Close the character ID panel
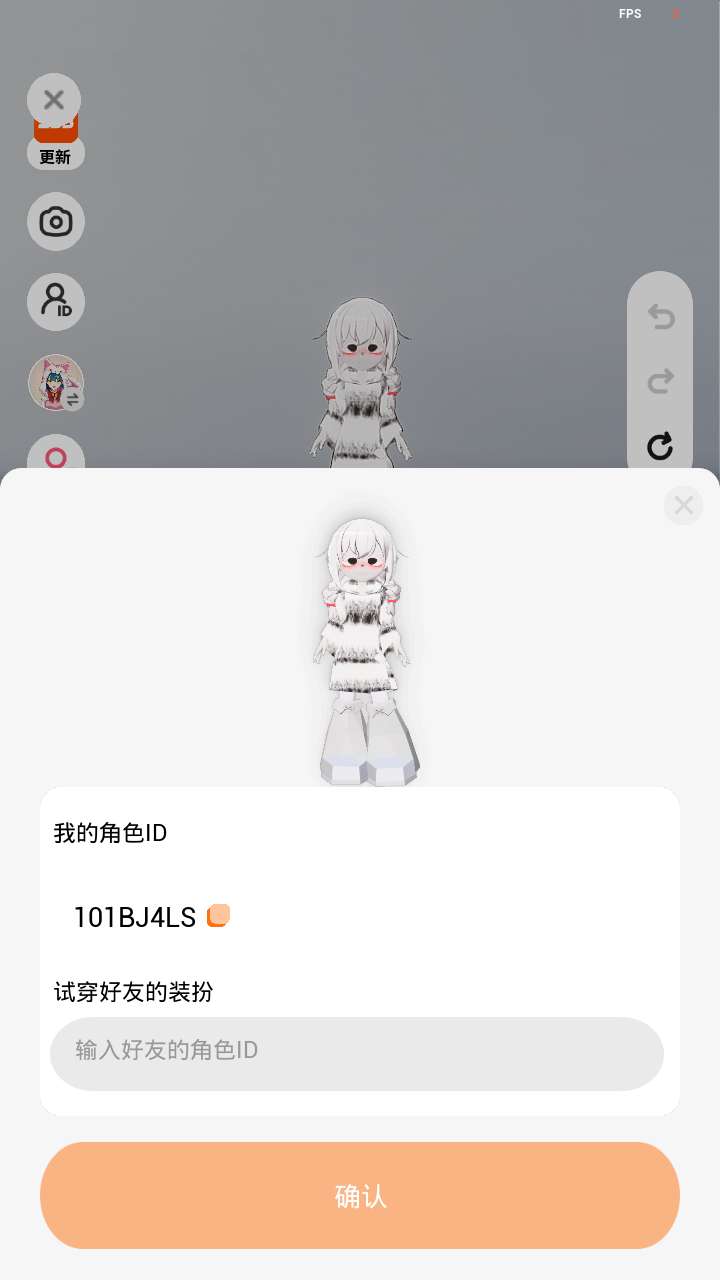Viewport: 720px width, 1280px height. coord(684,505)
